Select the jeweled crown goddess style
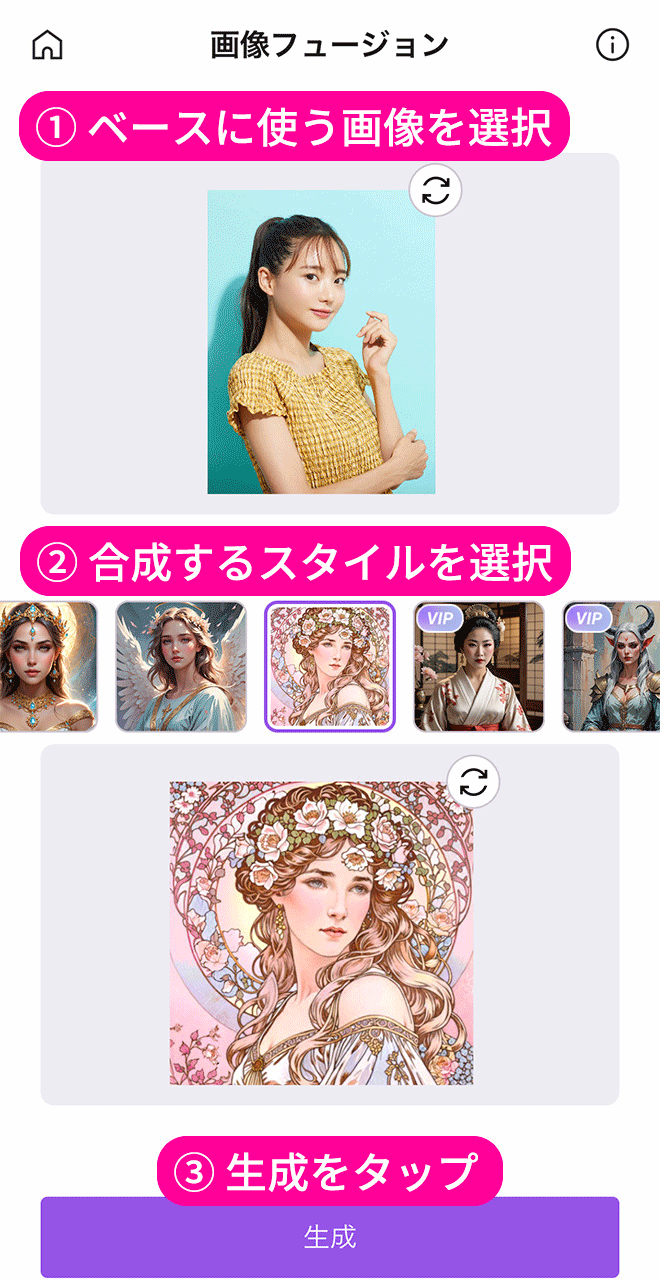Viewport: 660px width, 1280px height. pyautogui.click(x=48, y=667)
